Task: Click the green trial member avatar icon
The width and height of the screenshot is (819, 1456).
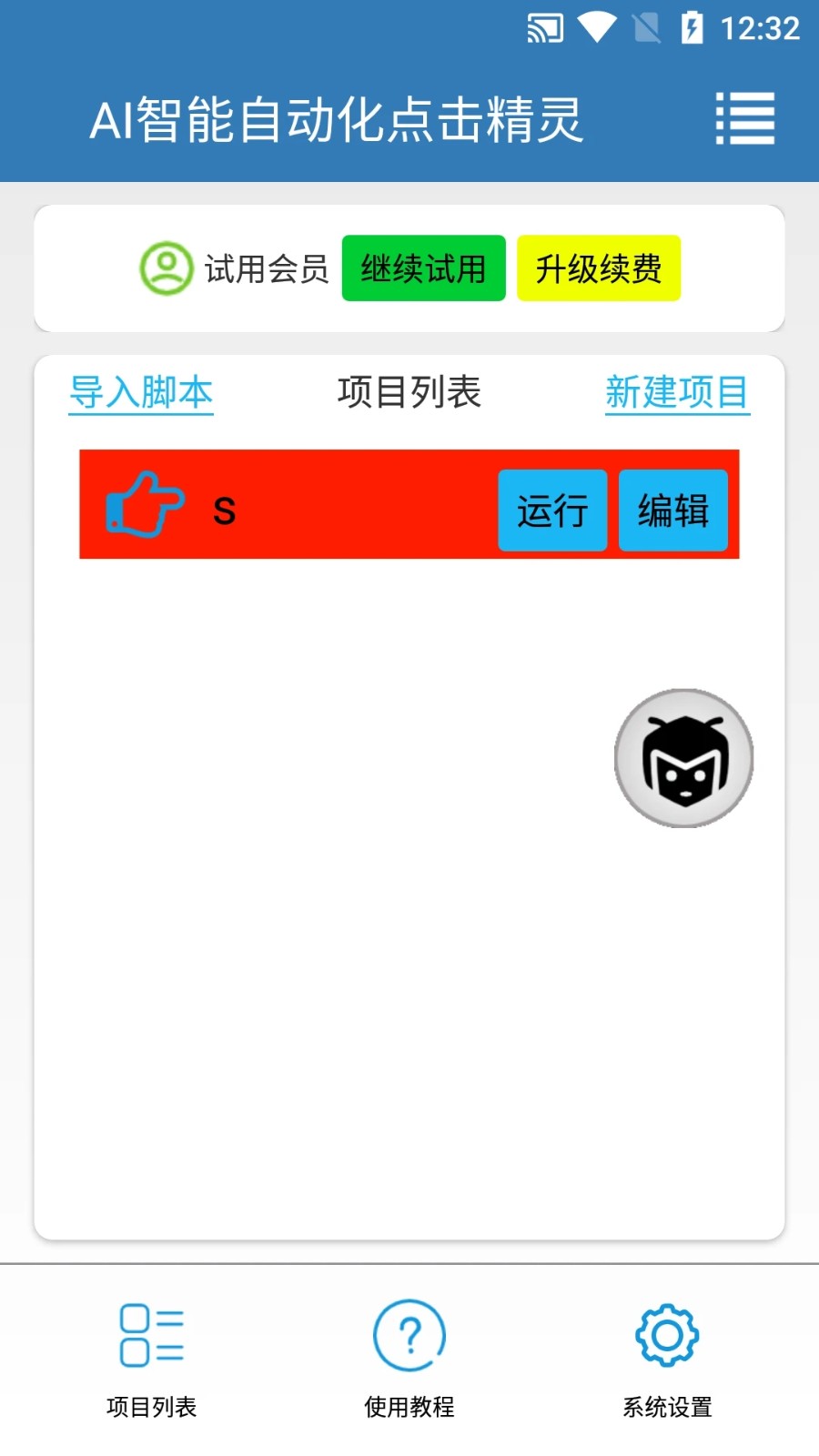Action: (x=164, y=268)
